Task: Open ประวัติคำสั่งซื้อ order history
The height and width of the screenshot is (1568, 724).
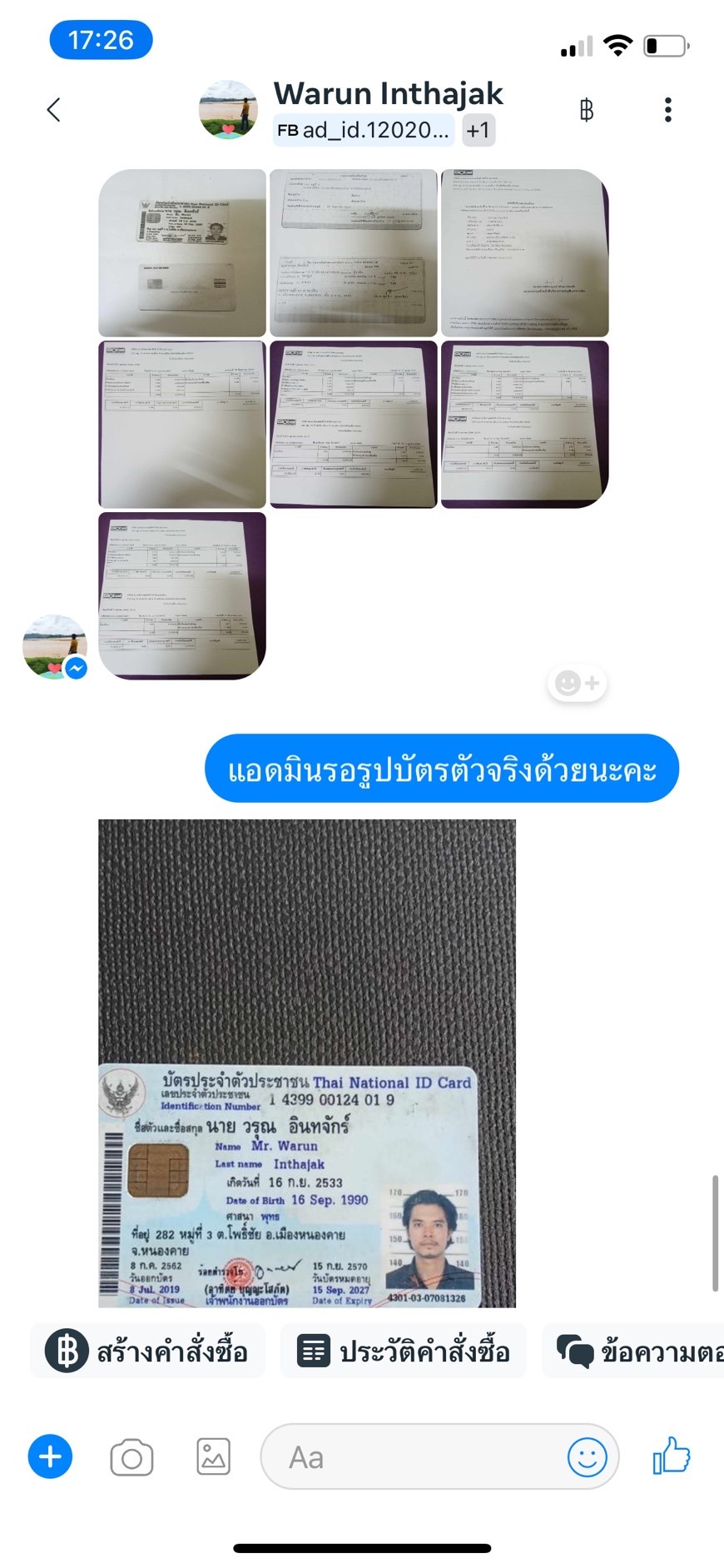Action: pyautogui.click(x=404, y=1350)
